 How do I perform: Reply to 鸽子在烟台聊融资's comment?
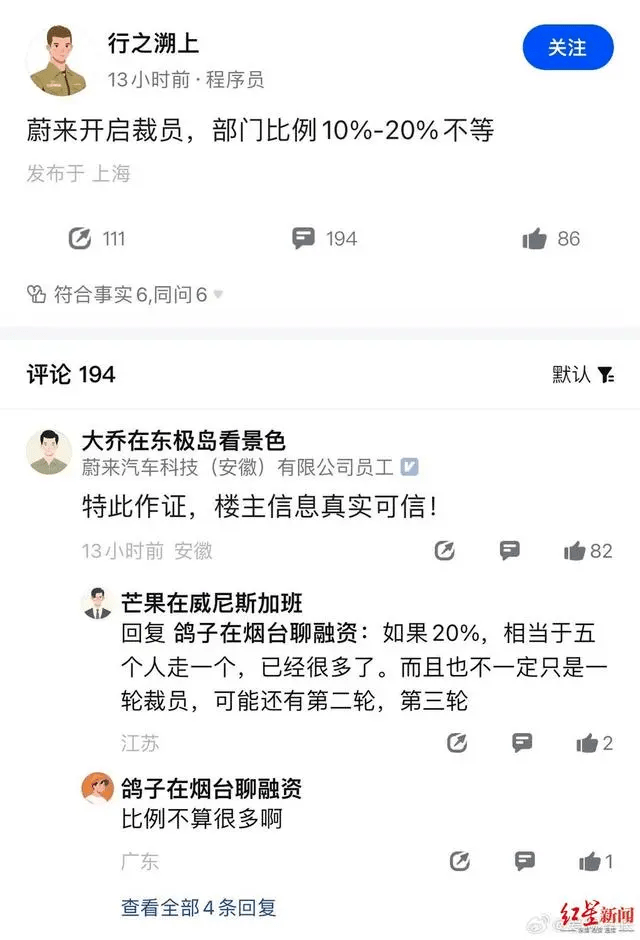(521, 861)
